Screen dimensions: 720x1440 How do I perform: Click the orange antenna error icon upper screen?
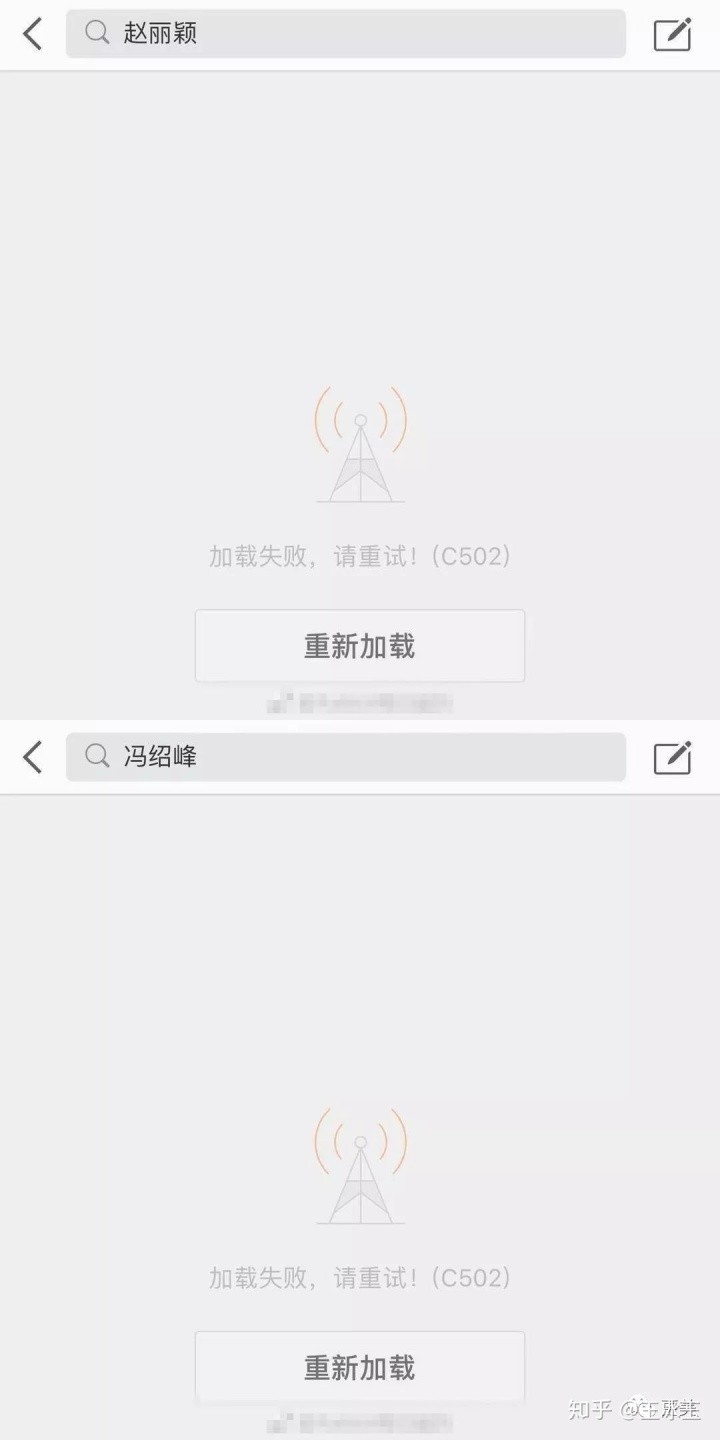click(x=360, y=444)
